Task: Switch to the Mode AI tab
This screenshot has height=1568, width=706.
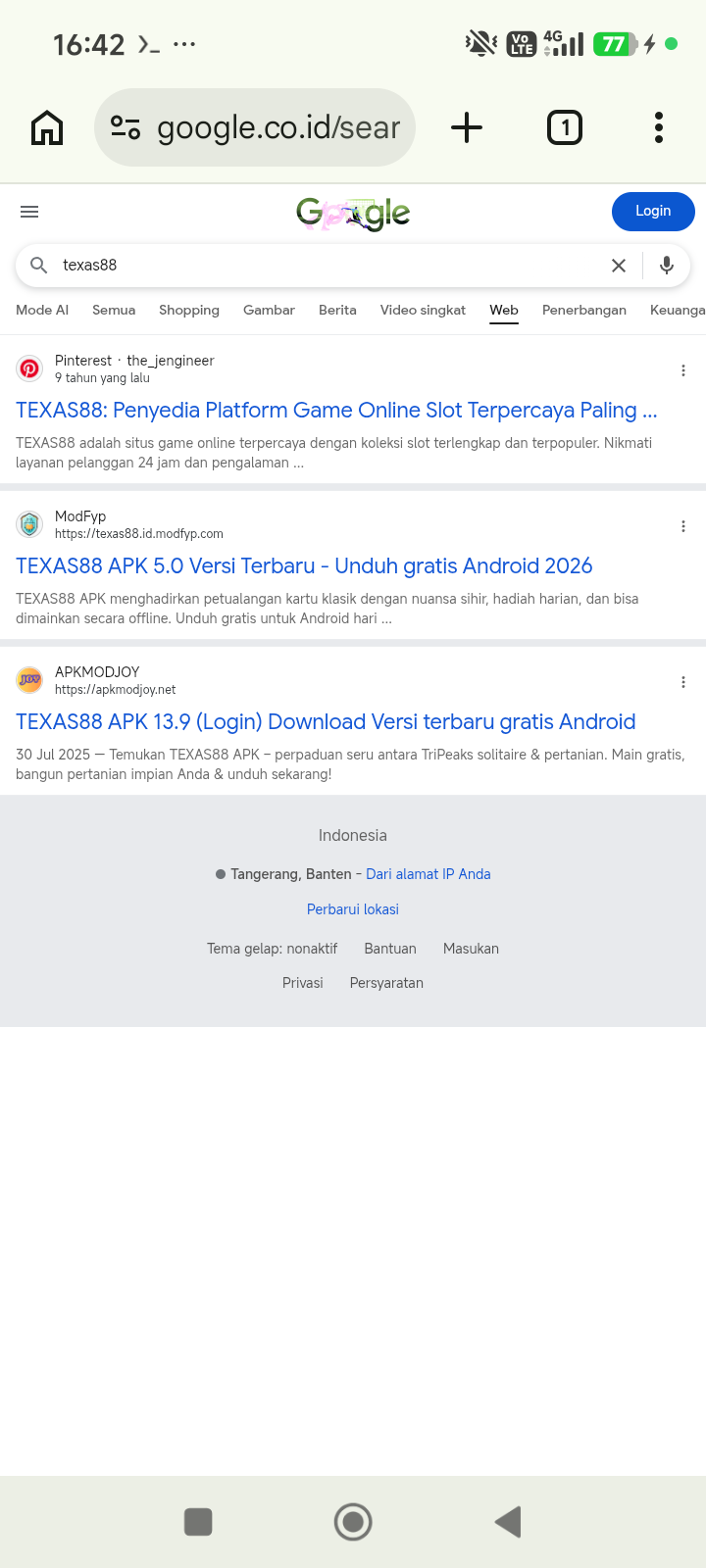Action: (x=42, y=310)
